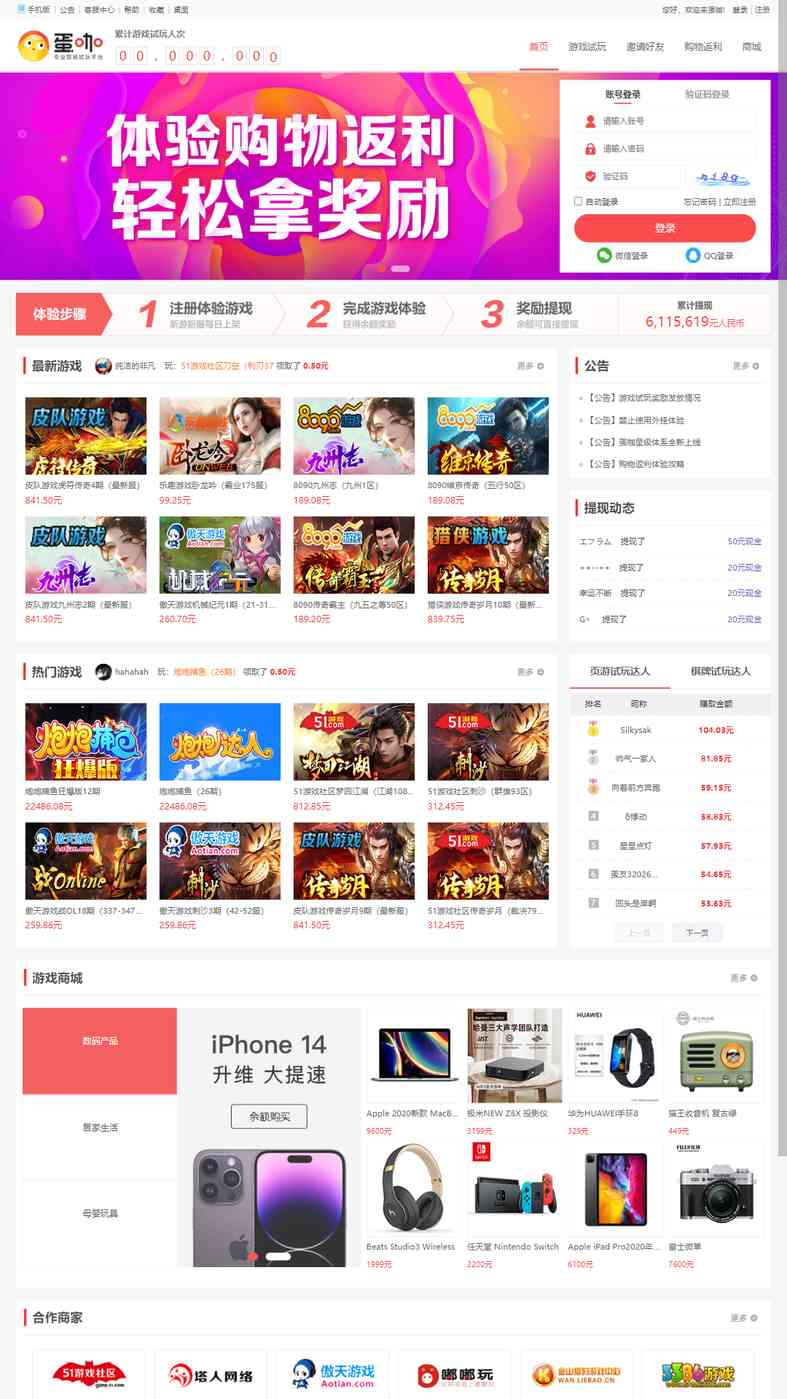Go to the 邀请好友 page
787x1399 pixels.
[x=645, y=47]
